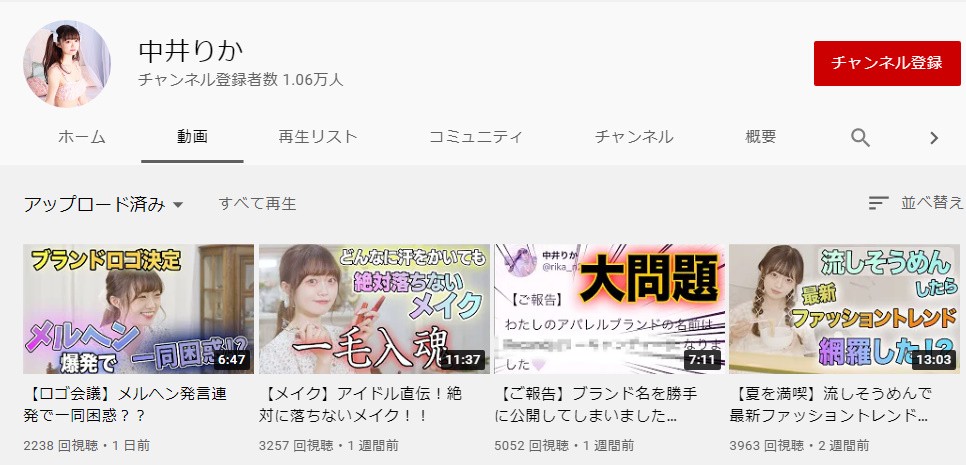This screenshot has width=966, height=465.
Task: Search within this channel
Action: pyautogui.click(x=860, y=138)
